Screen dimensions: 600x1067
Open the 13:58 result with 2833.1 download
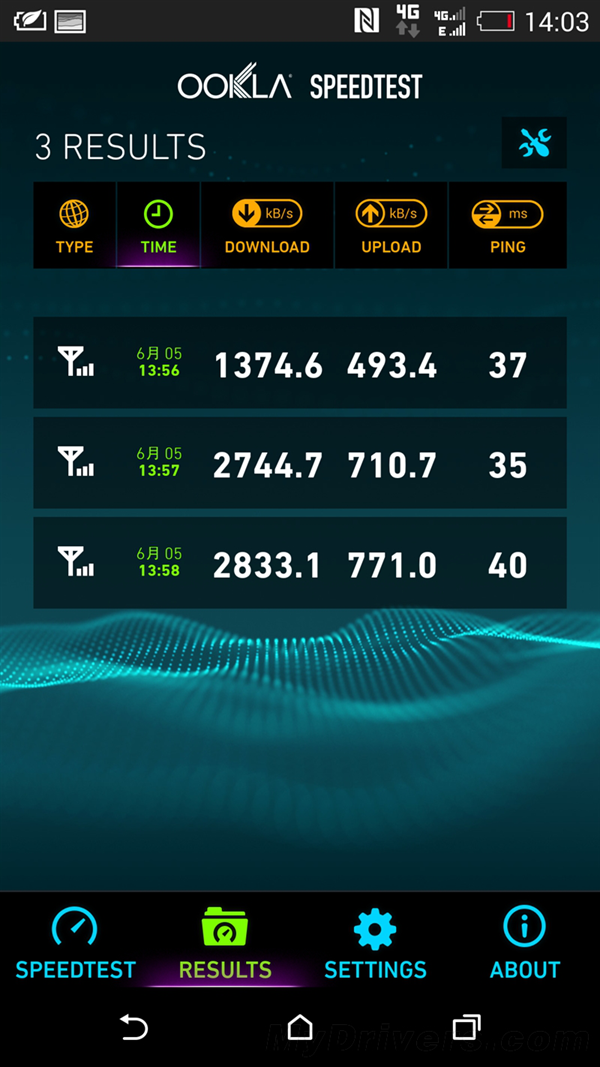[300, 563]
